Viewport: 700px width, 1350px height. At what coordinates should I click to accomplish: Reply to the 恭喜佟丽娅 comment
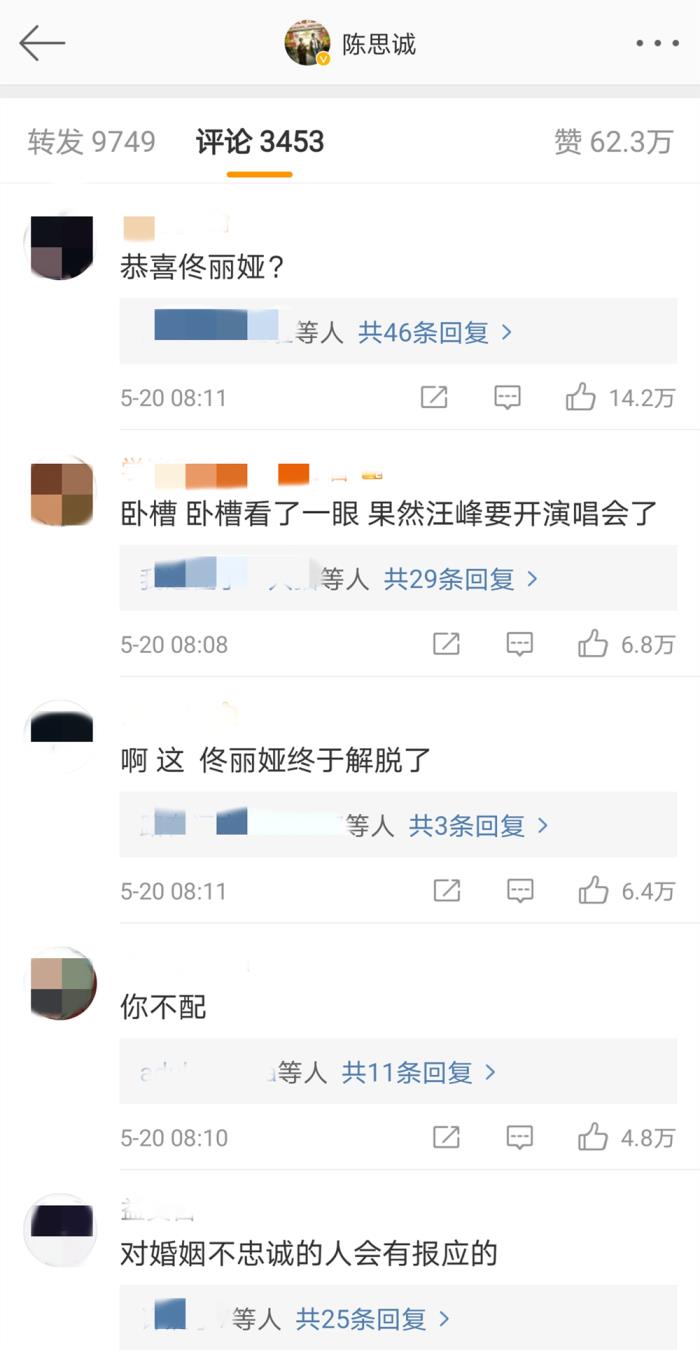508,398
